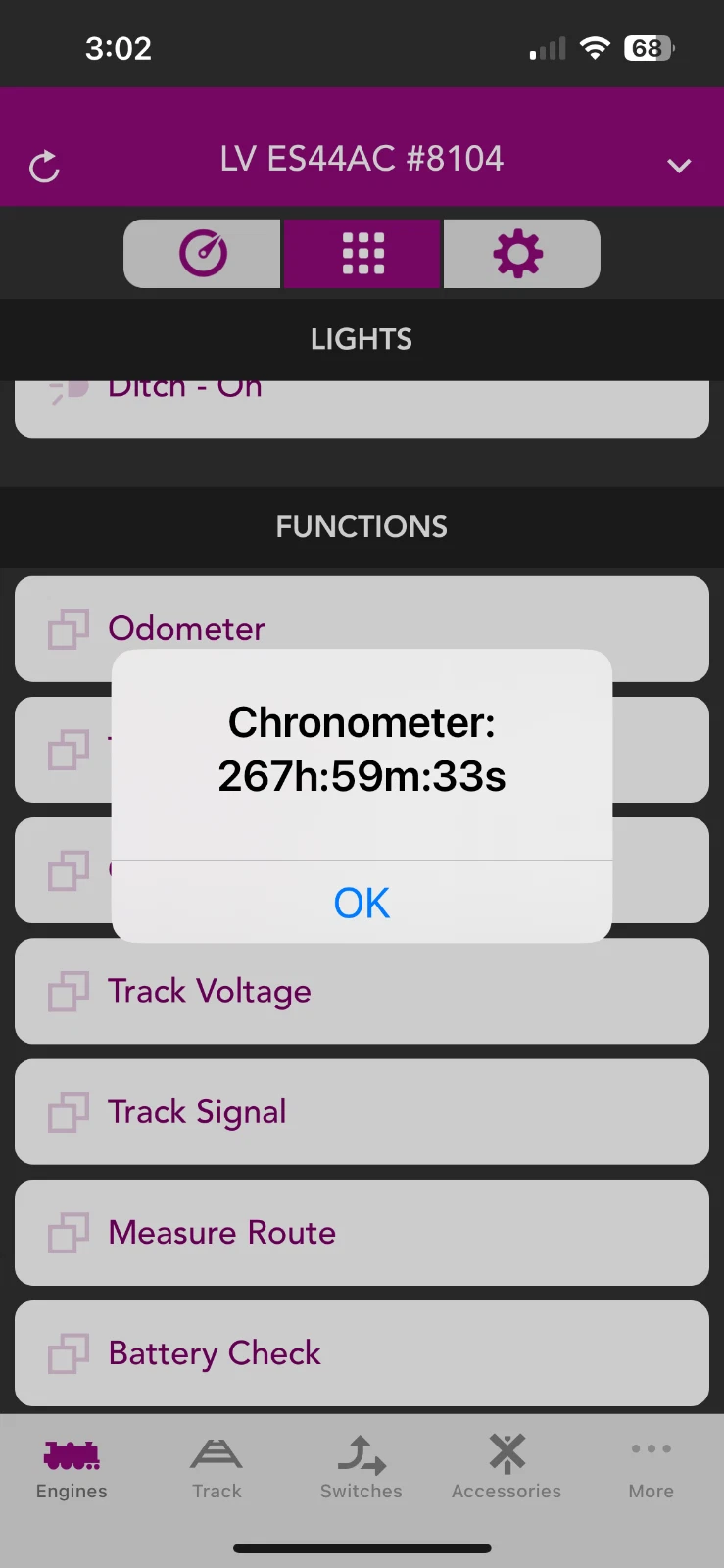Toggle the Ditch light row
This screenshot has height=1568, width=724.
point(362,408)
